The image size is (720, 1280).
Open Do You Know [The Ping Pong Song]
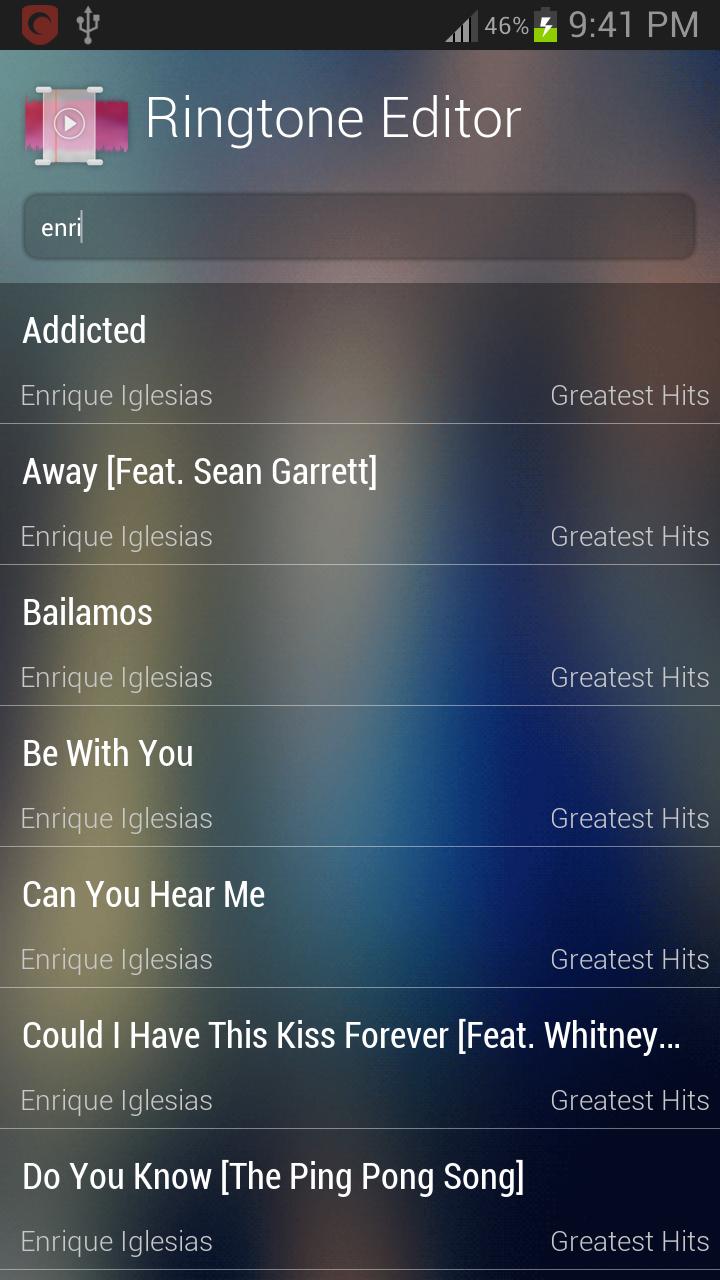(x=360, y=1200)
